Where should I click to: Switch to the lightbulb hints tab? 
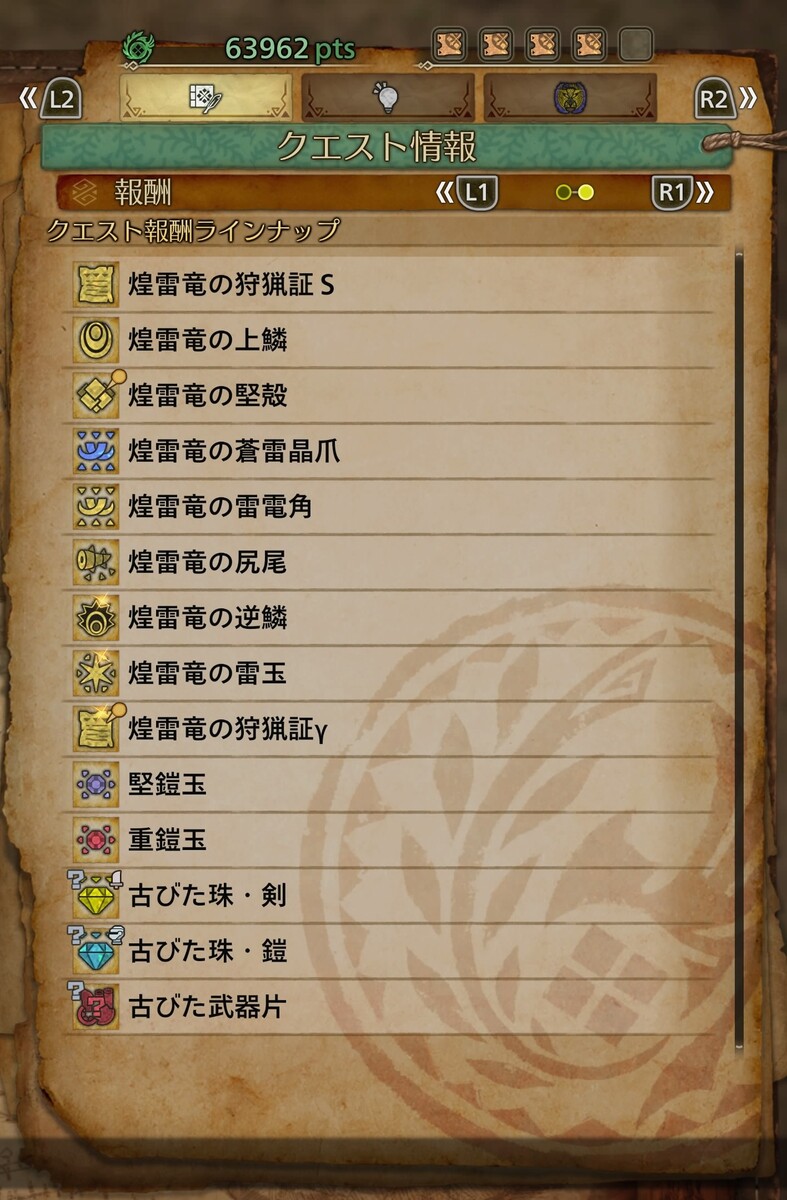(387, 97)
